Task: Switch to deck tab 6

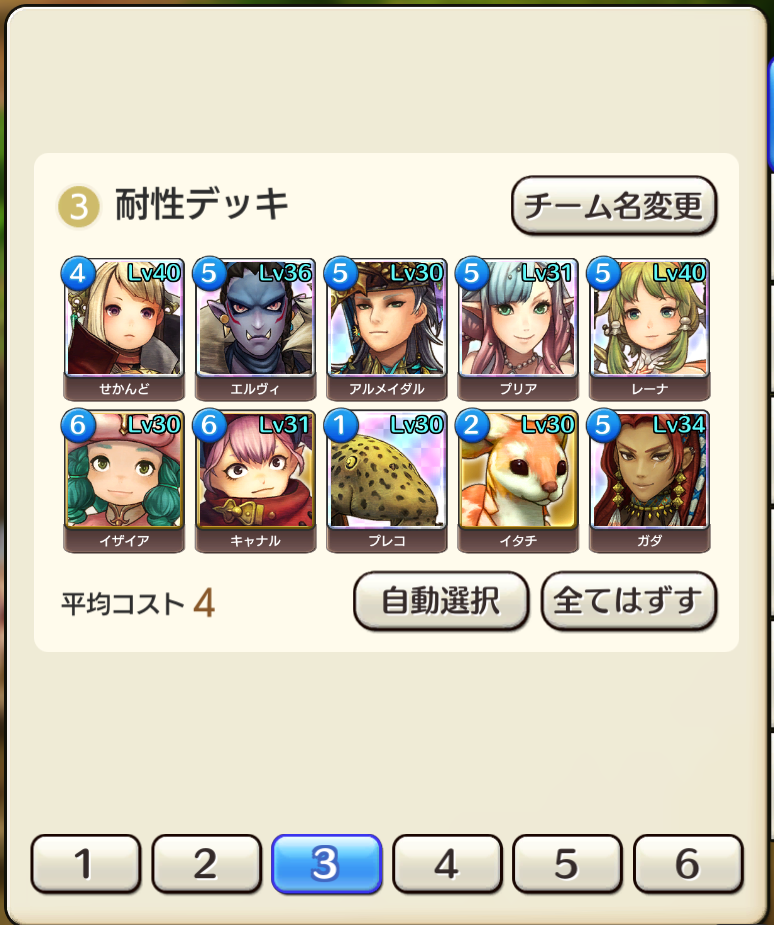Action: (x=688, y=863)
